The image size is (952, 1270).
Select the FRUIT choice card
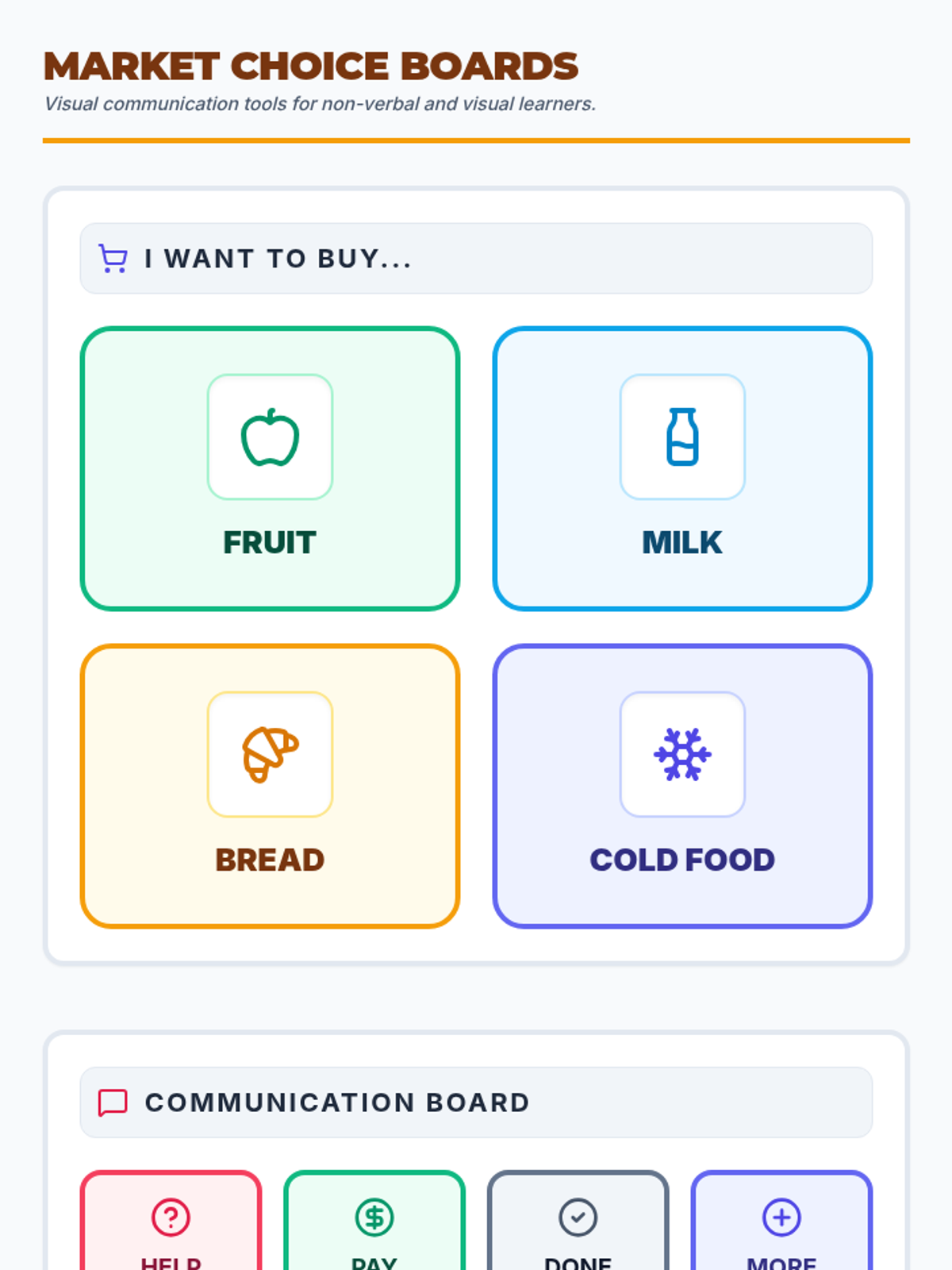[x=270, y=468]
